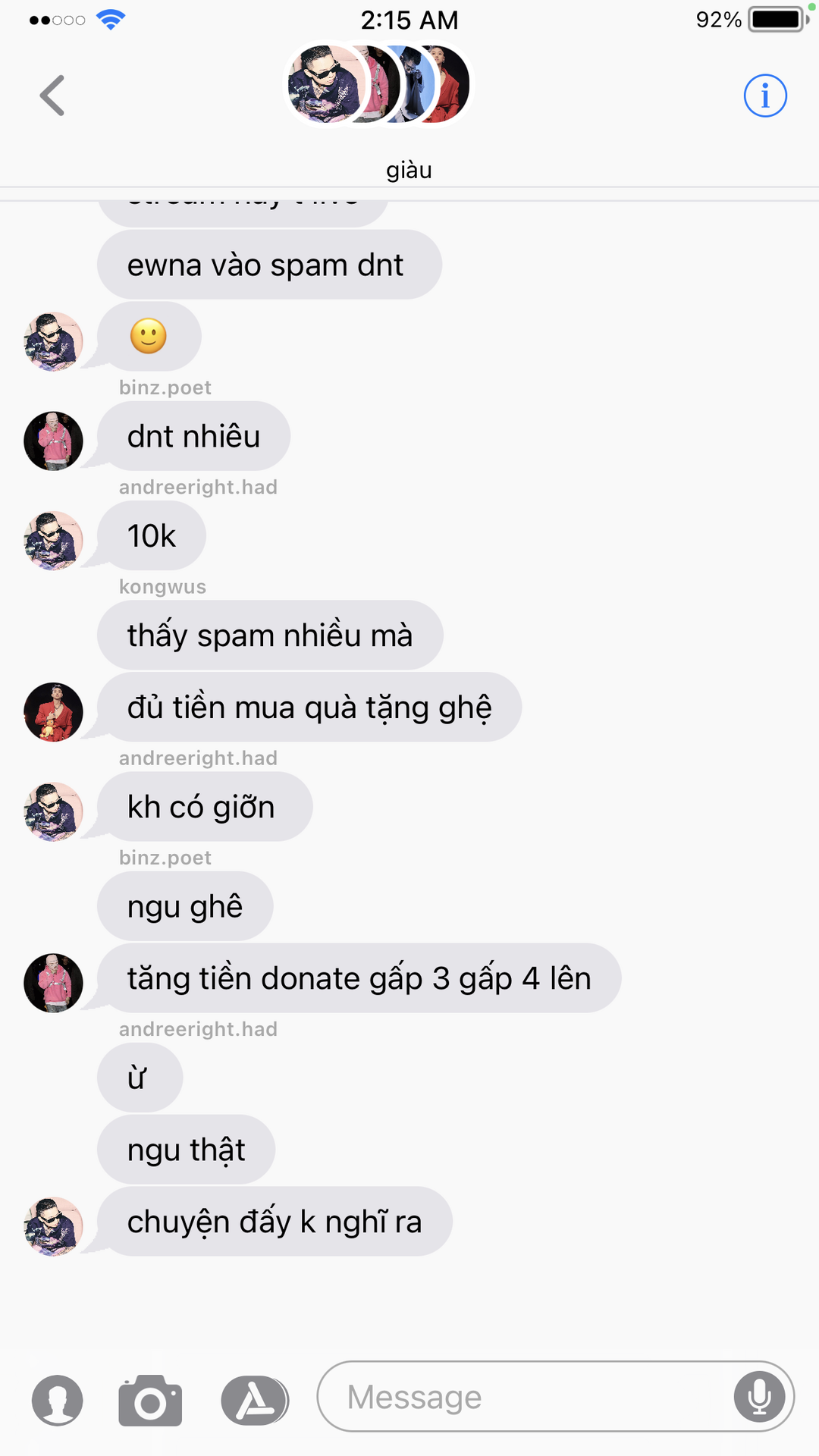Tap the Message text field
Image resolution: width=819 pixels, height=1456 pixels.
click(523, 1397)
